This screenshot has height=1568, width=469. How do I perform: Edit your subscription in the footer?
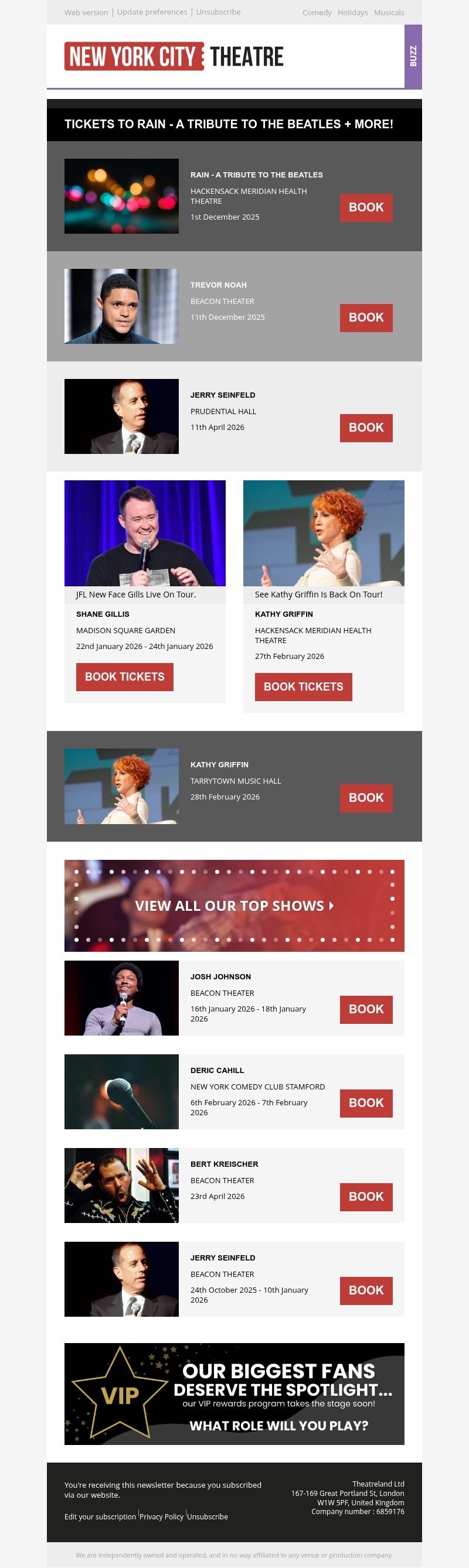coord(100,1517)
